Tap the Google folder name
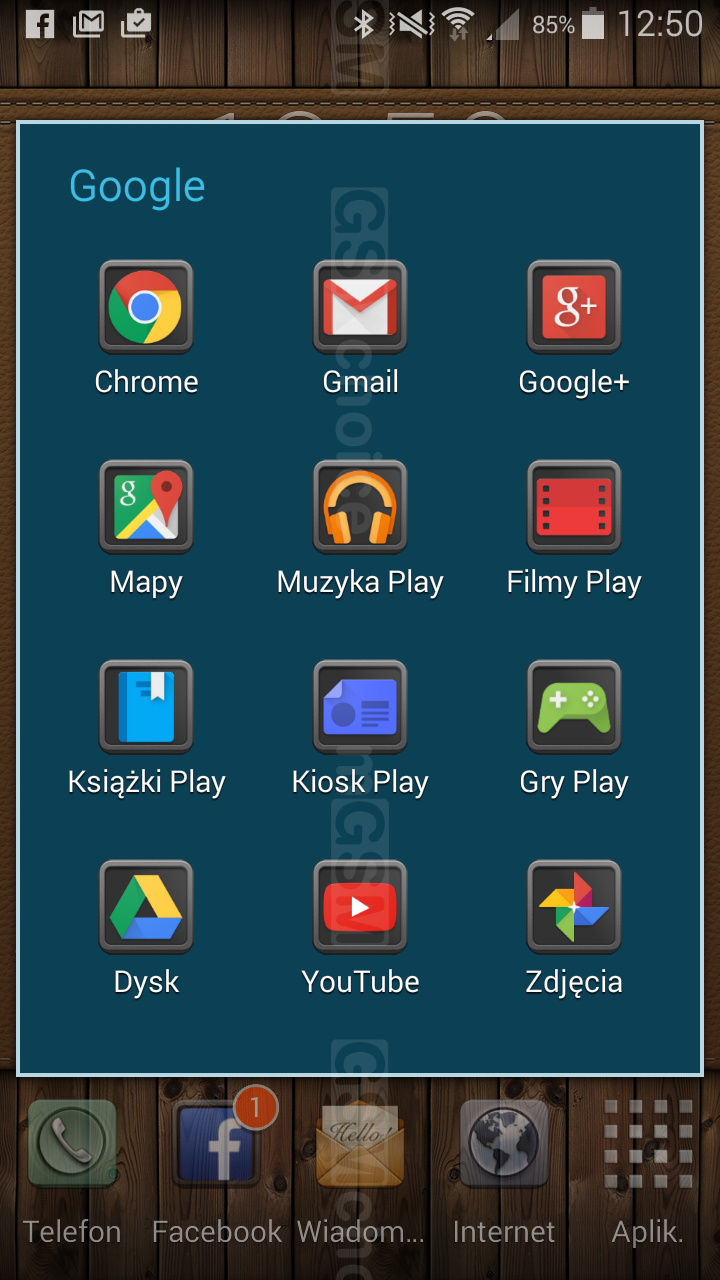 coord(137,187)
